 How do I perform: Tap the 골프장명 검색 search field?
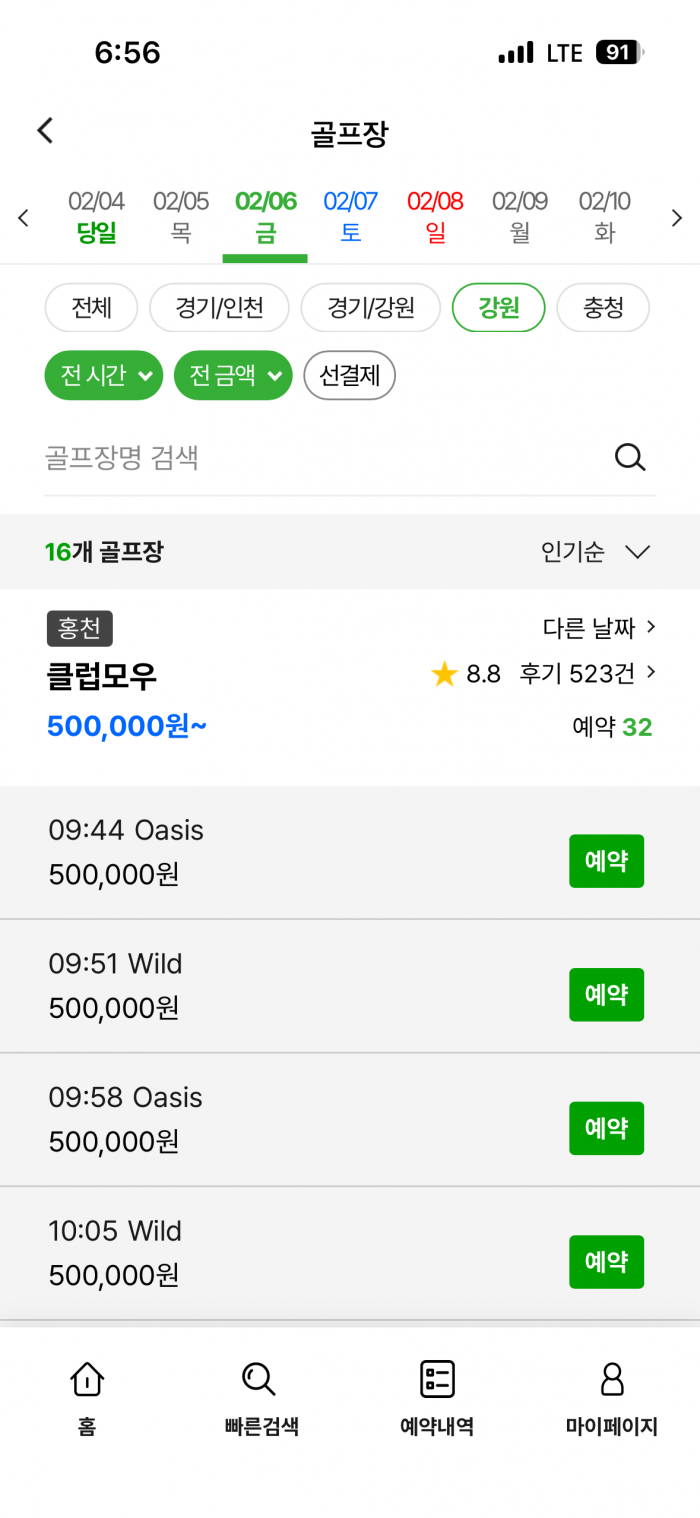[x=320, y=458]
